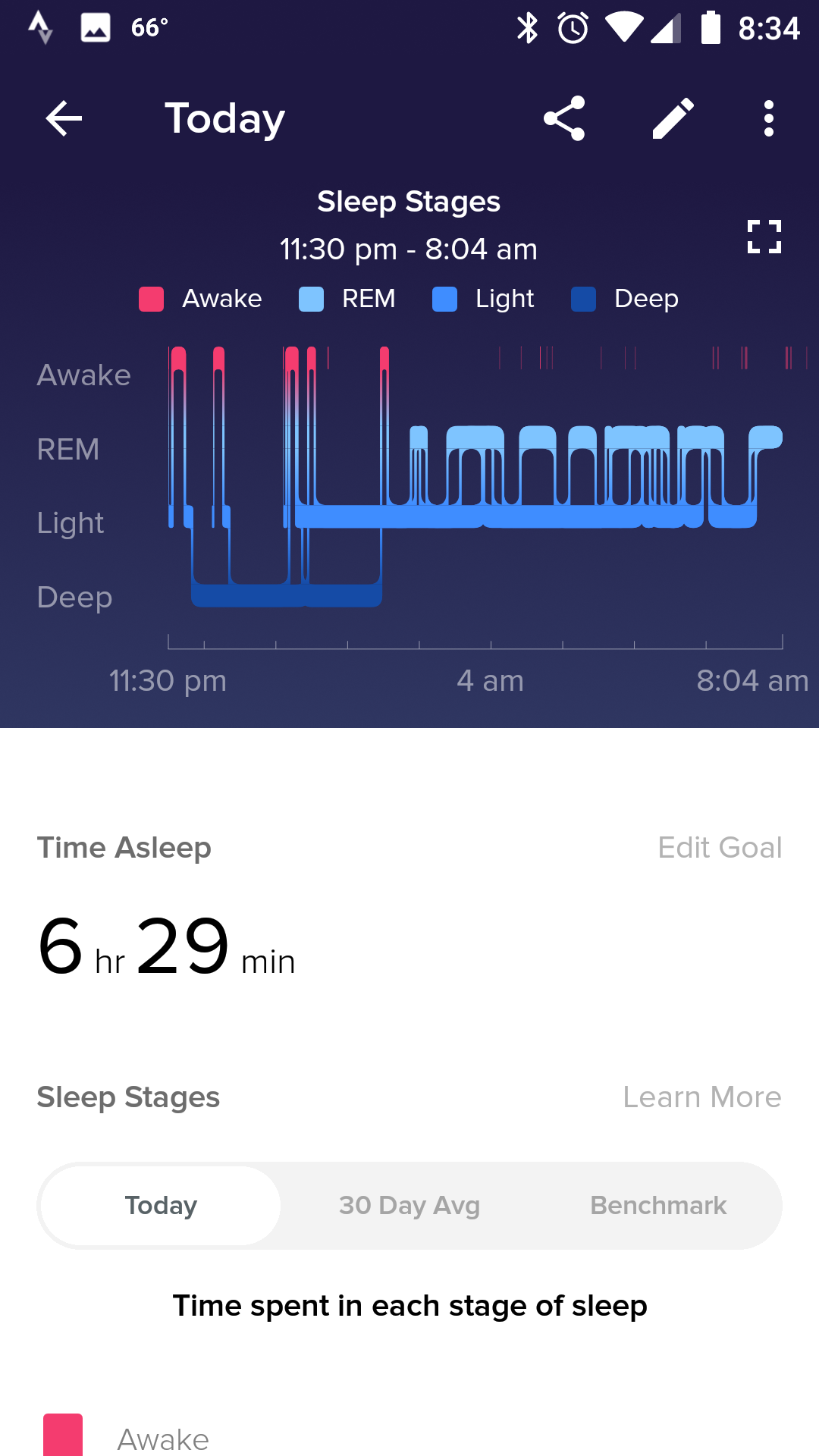Share today's sleep log

click(x=564, y=118)
